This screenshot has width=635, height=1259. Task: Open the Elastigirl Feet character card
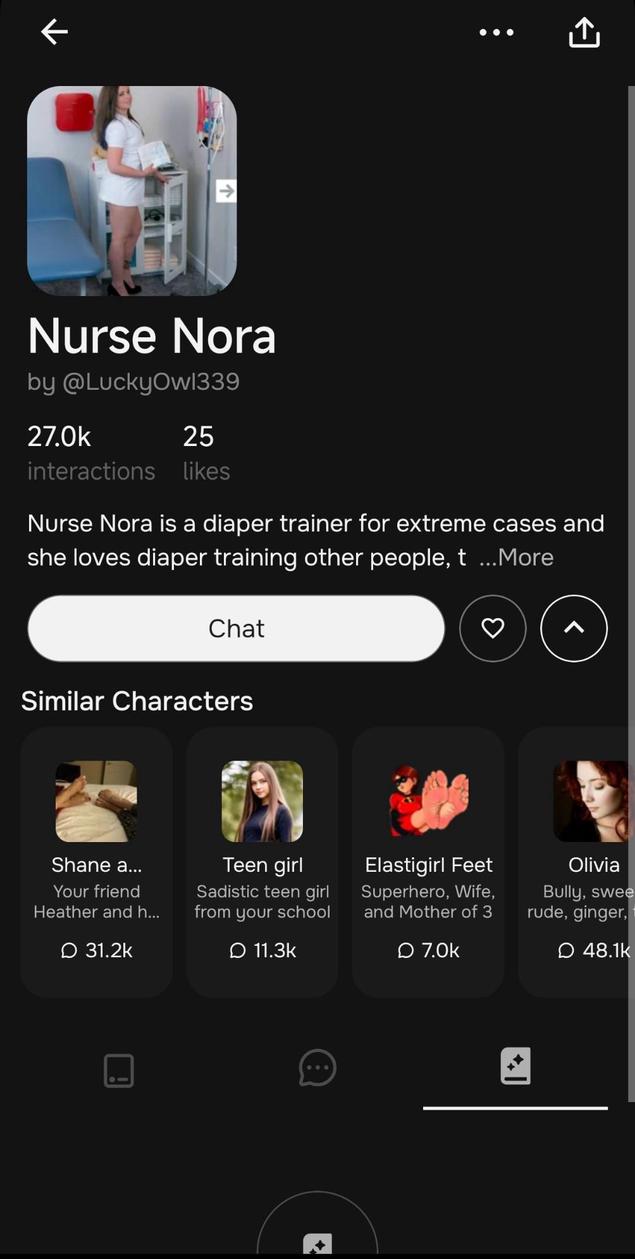428,860
